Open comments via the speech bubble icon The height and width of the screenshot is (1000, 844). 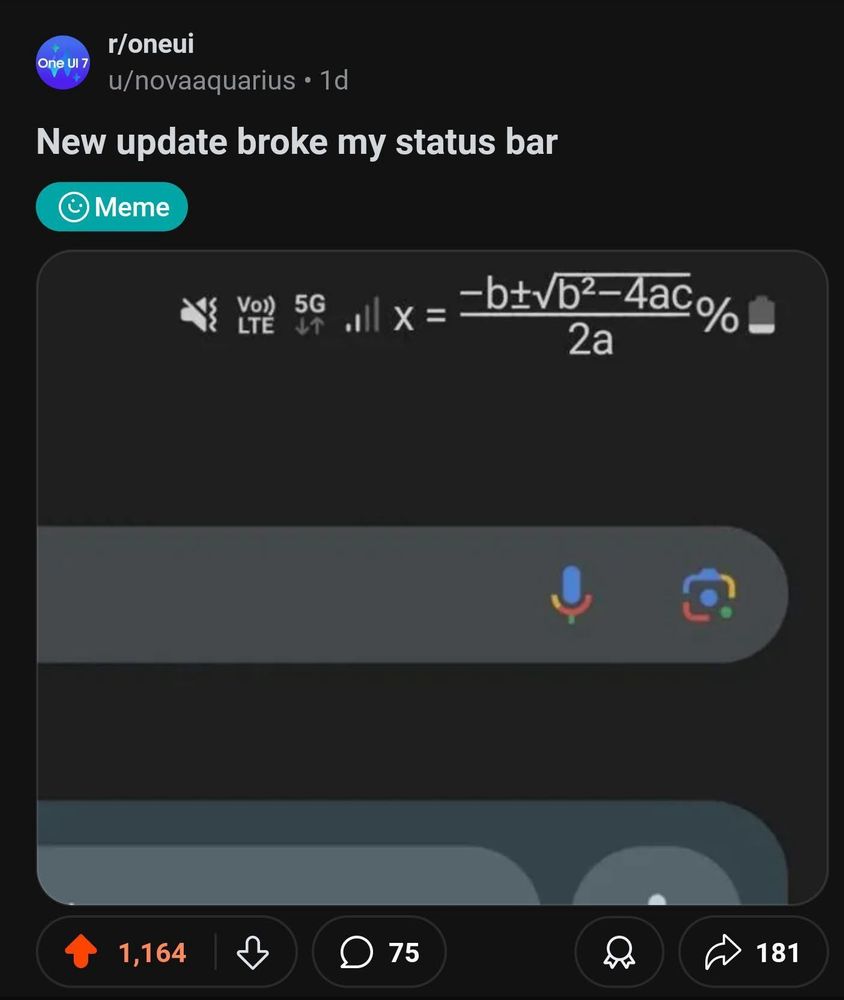355,952
